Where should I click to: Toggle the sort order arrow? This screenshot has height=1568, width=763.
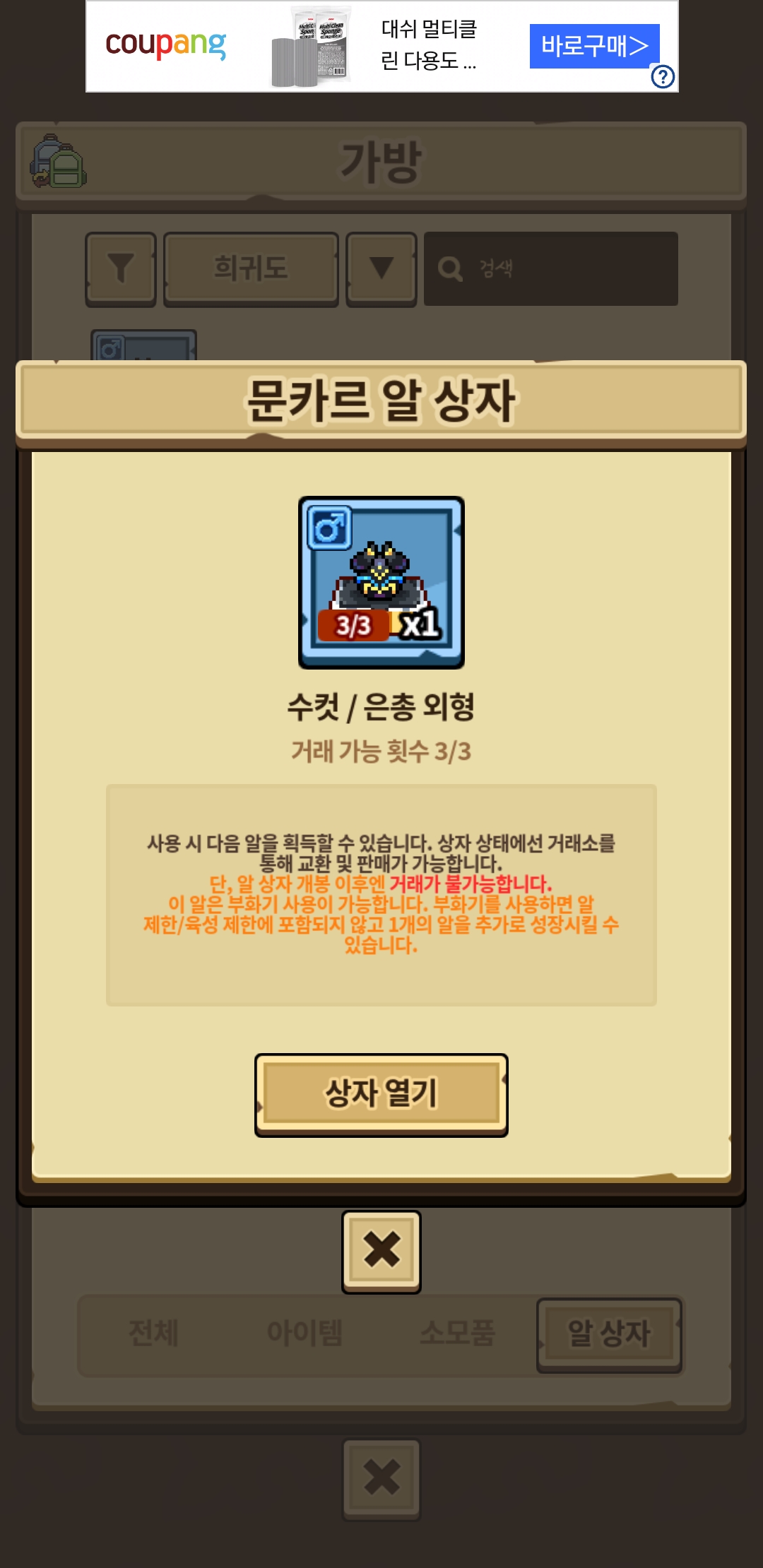(x=381, y=269)
